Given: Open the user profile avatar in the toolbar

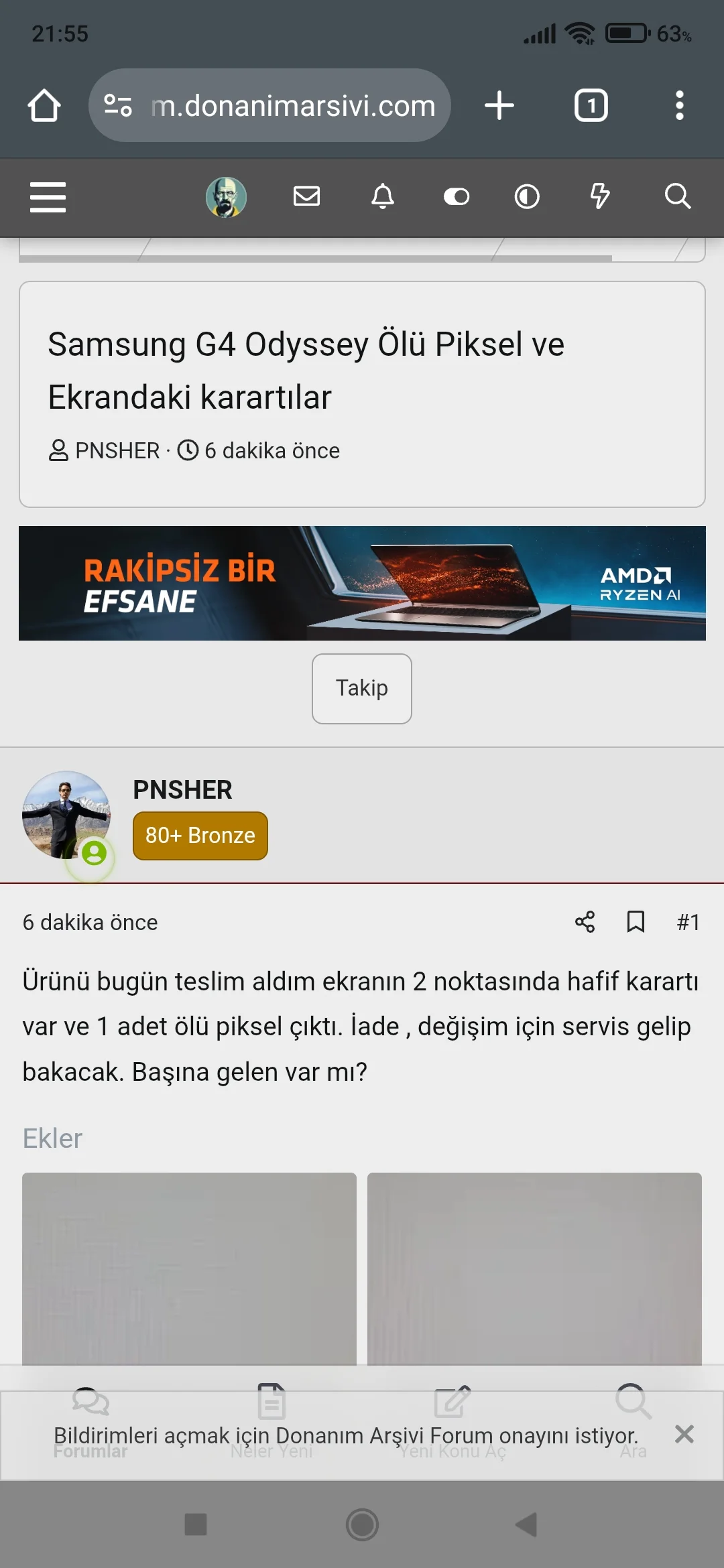Looking at the screenshot, I should (x=226, y=197).
